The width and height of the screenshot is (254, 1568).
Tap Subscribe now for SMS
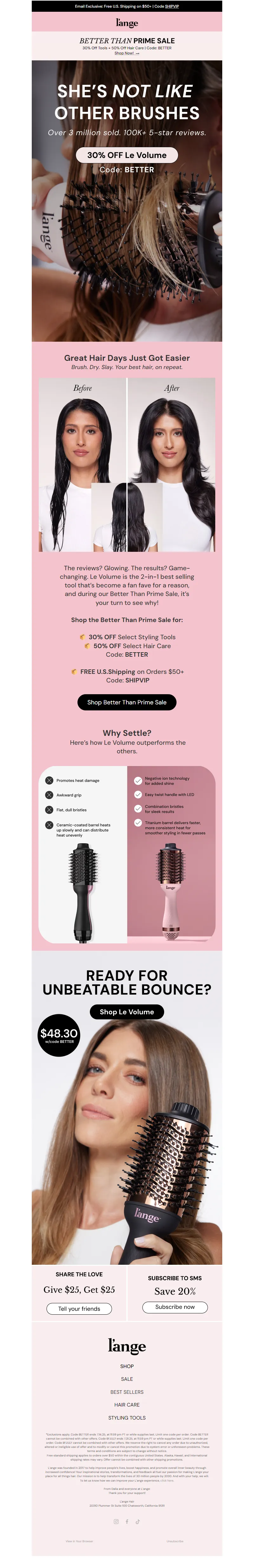coord(174,1306)
